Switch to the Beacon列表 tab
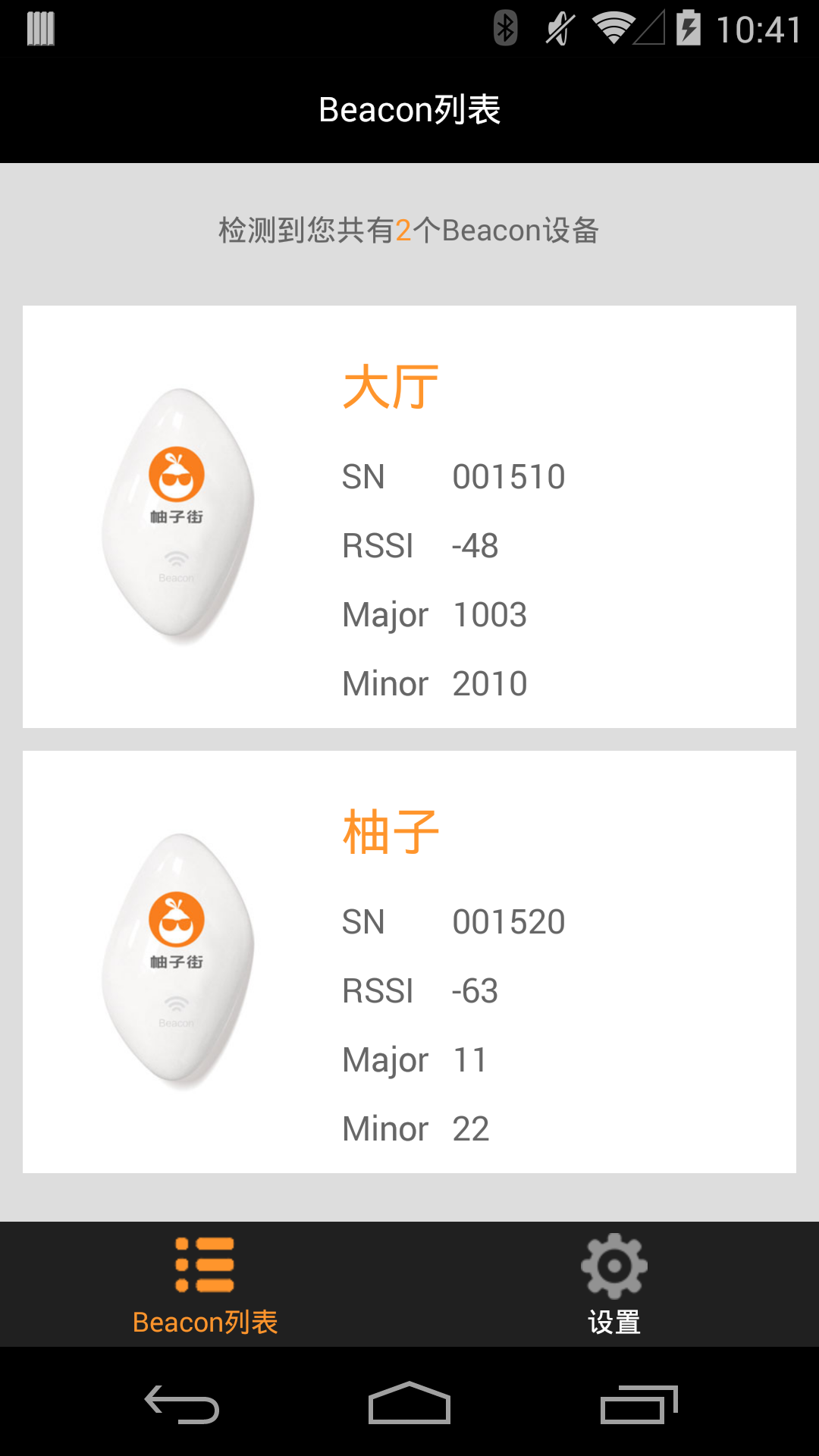This screenshot has height=1456, width=819. point(205,1285)
